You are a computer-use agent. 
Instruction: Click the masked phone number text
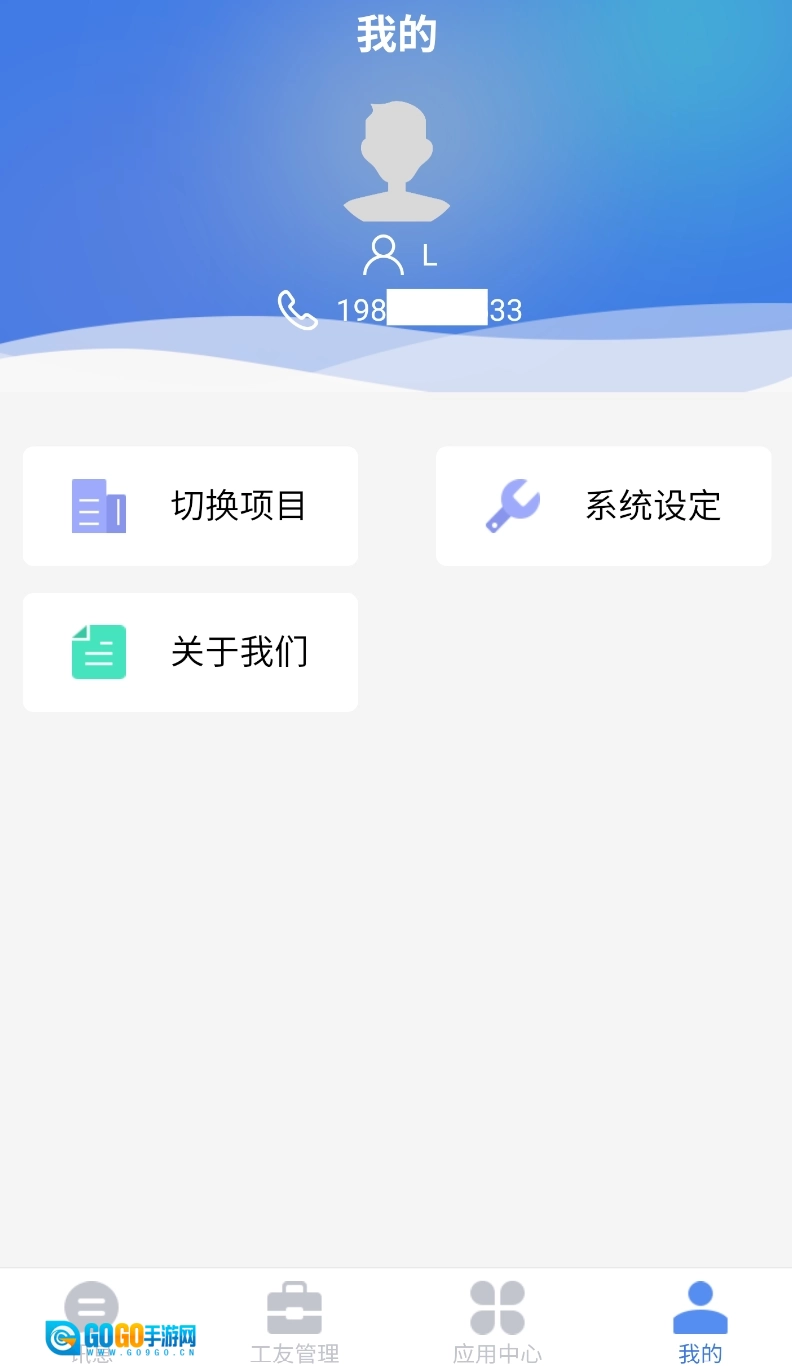(428, 310)
